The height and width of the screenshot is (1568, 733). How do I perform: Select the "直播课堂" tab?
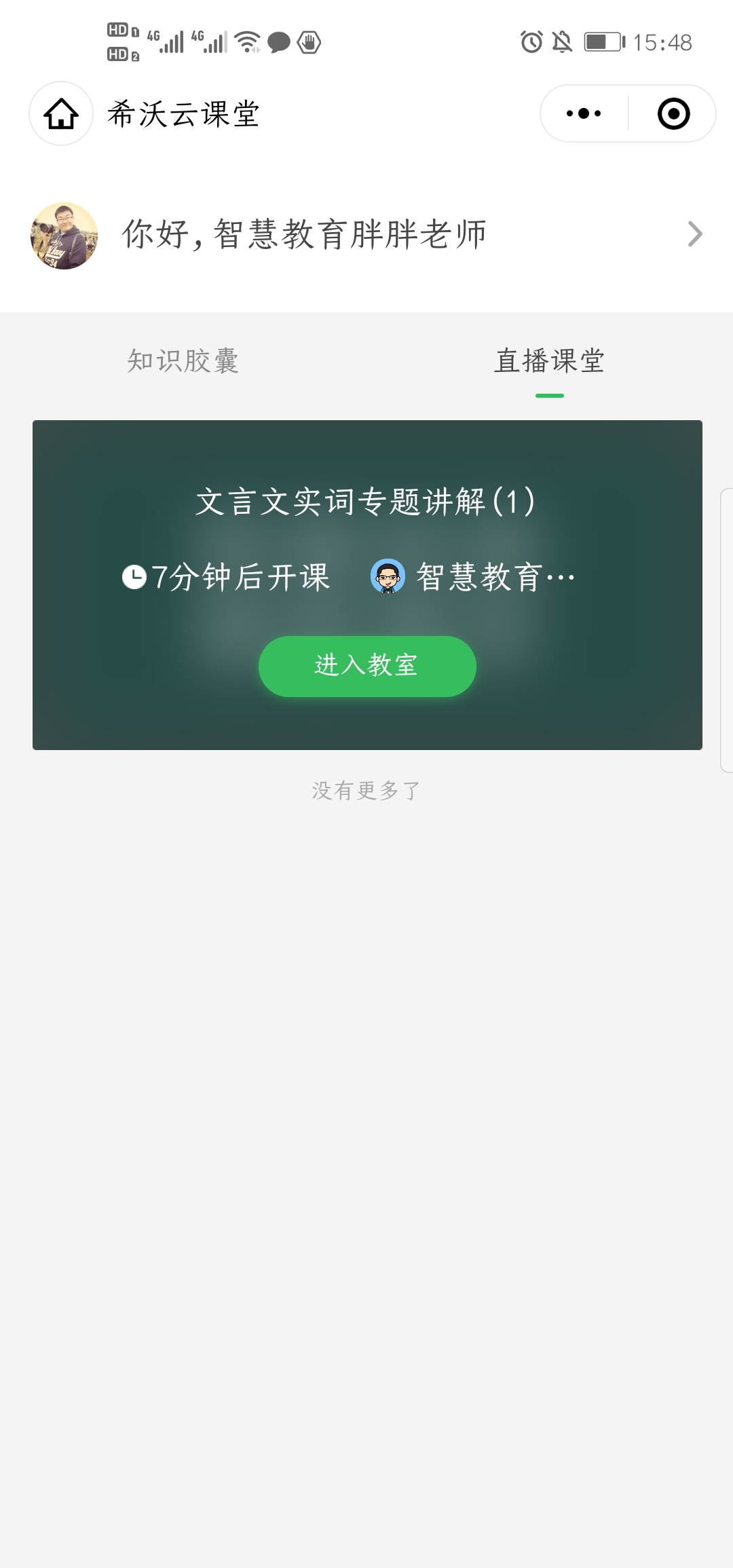click(x=551, y=361)
